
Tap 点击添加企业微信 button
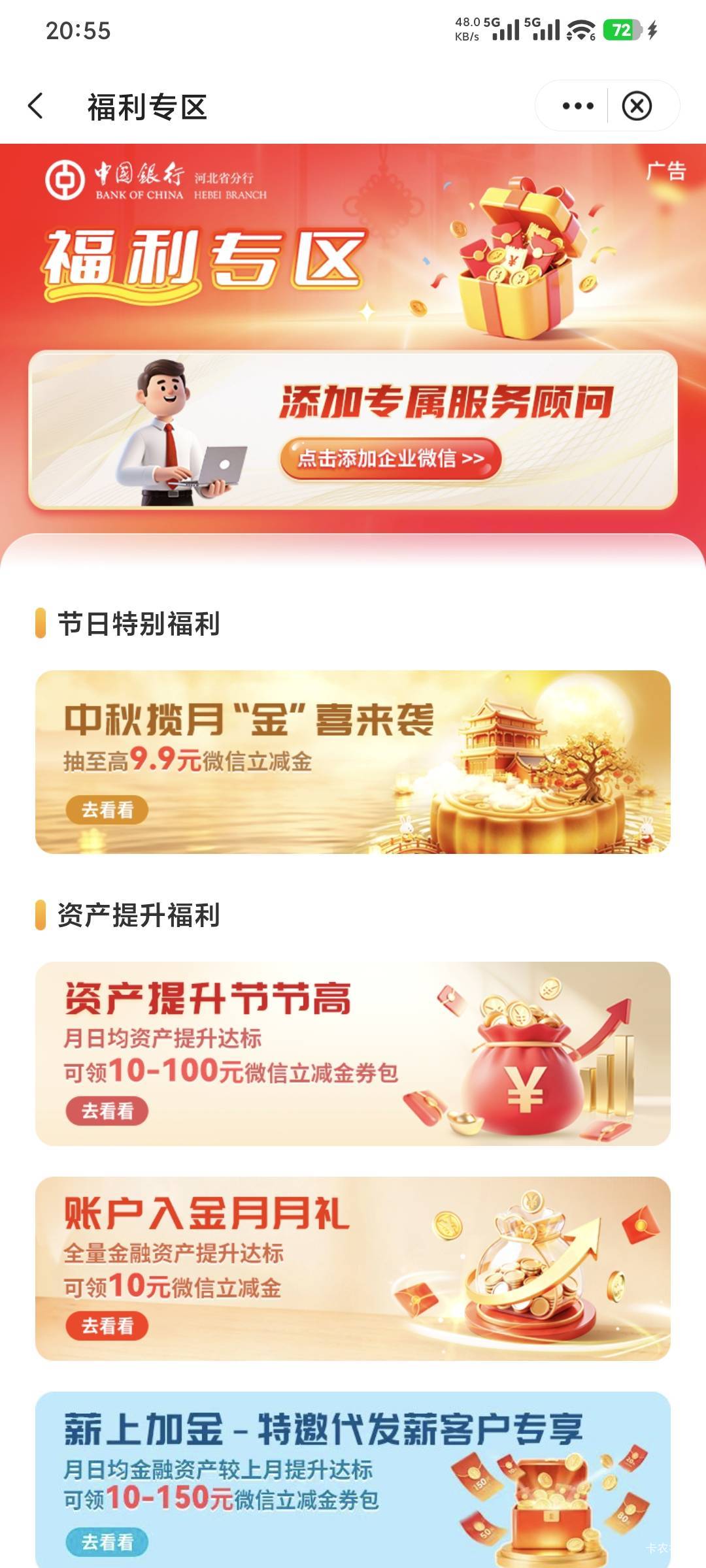coord(391,459)
